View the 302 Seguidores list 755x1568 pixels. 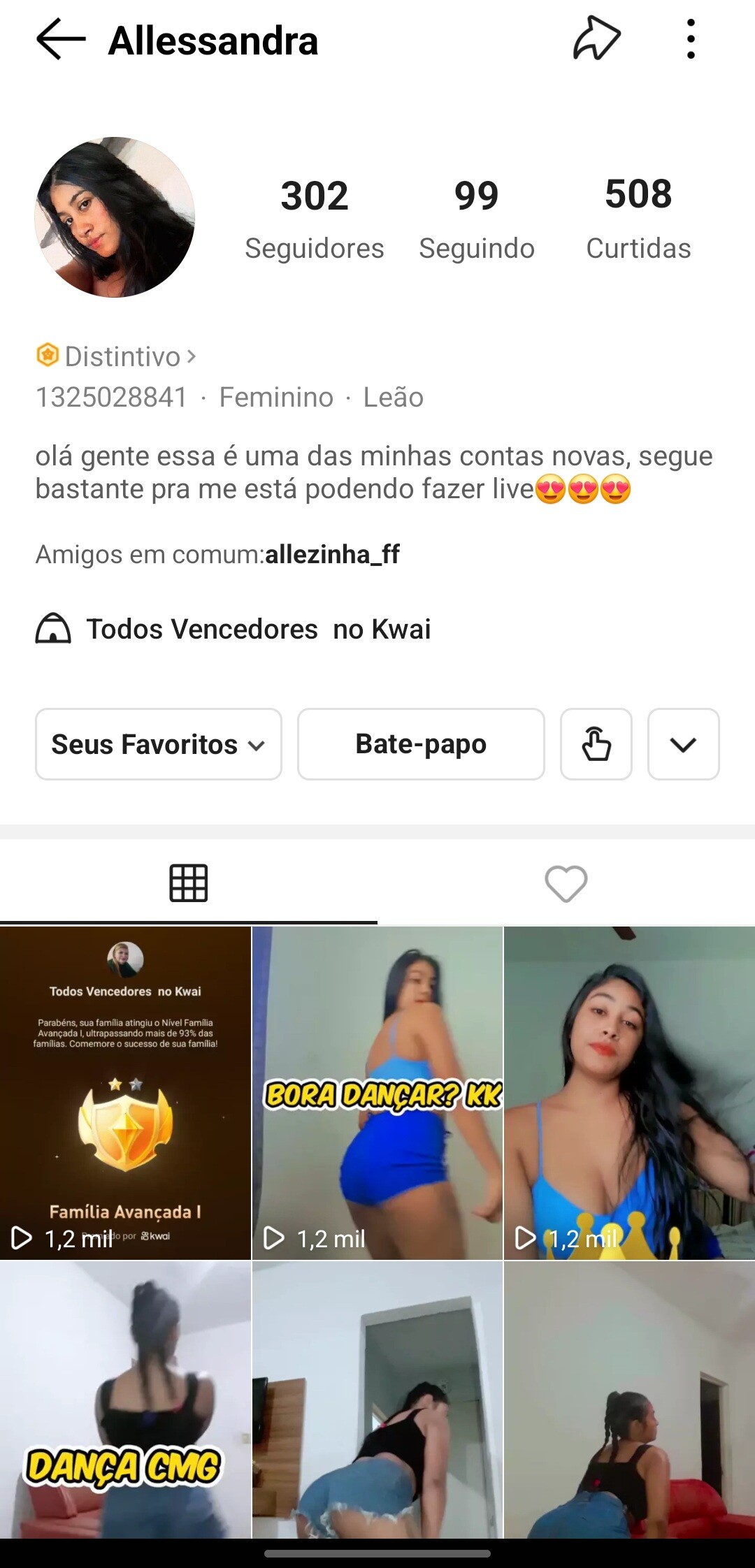pyautogui.click(x=314, y=217)
